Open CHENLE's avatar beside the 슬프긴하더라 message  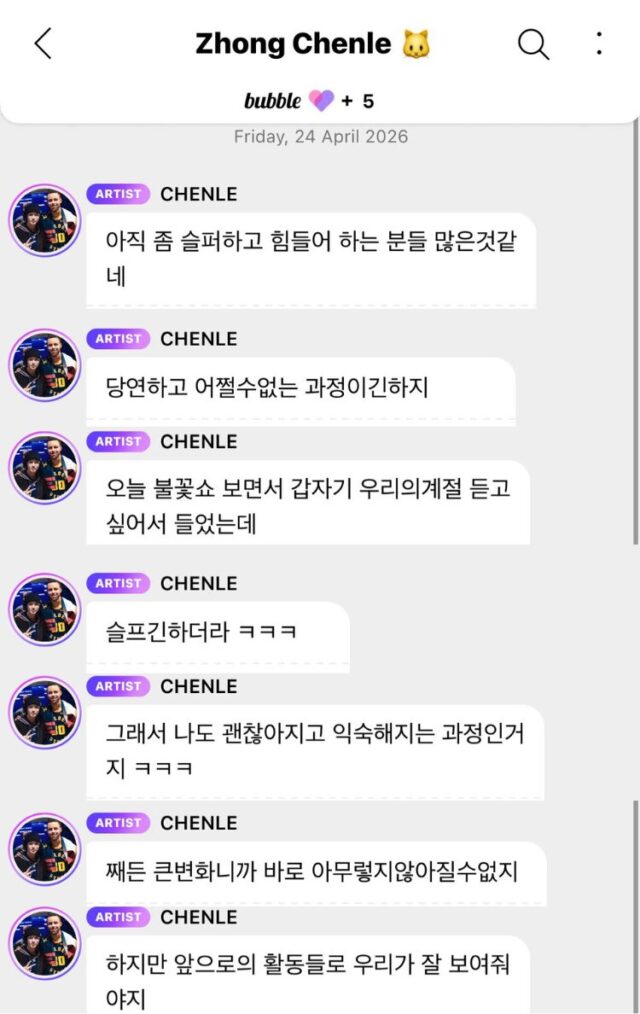point(44,609)
